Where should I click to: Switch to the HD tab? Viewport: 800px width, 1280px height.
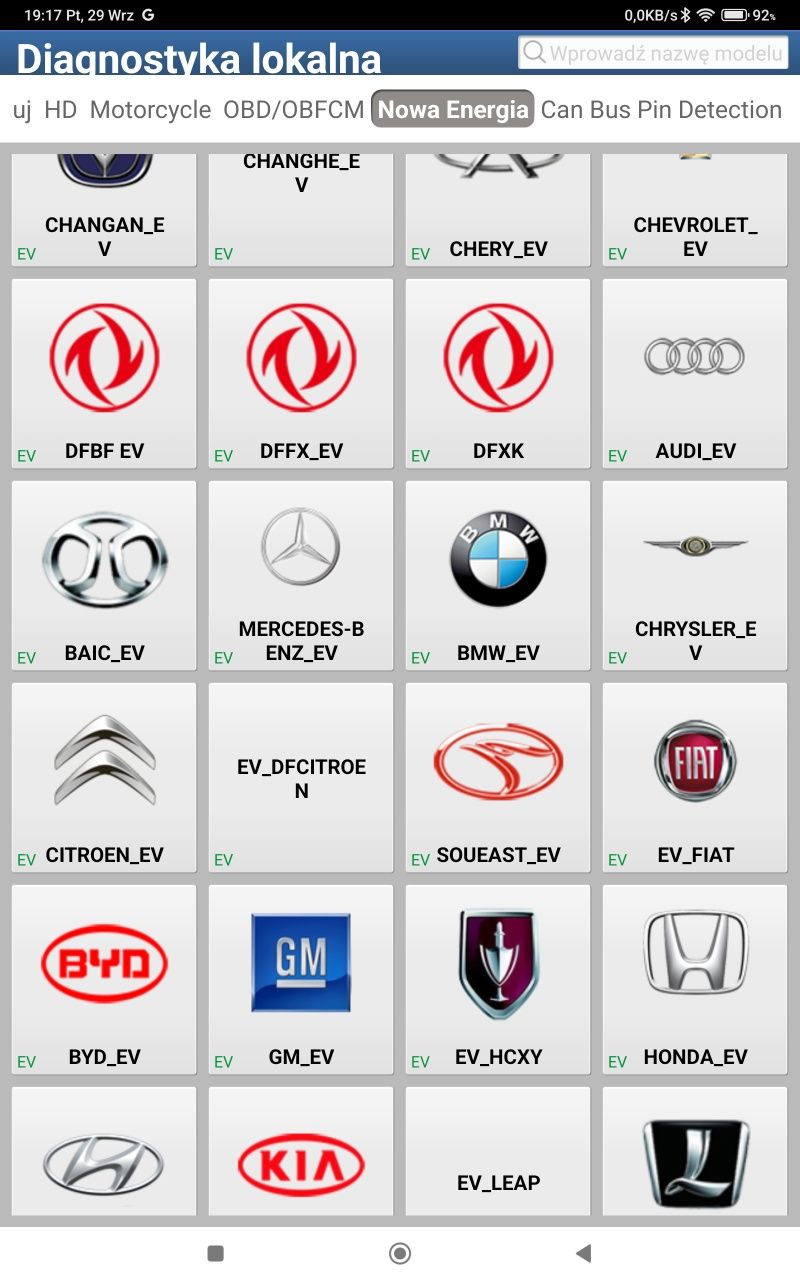pyautogui.click(x=61, y=110)
